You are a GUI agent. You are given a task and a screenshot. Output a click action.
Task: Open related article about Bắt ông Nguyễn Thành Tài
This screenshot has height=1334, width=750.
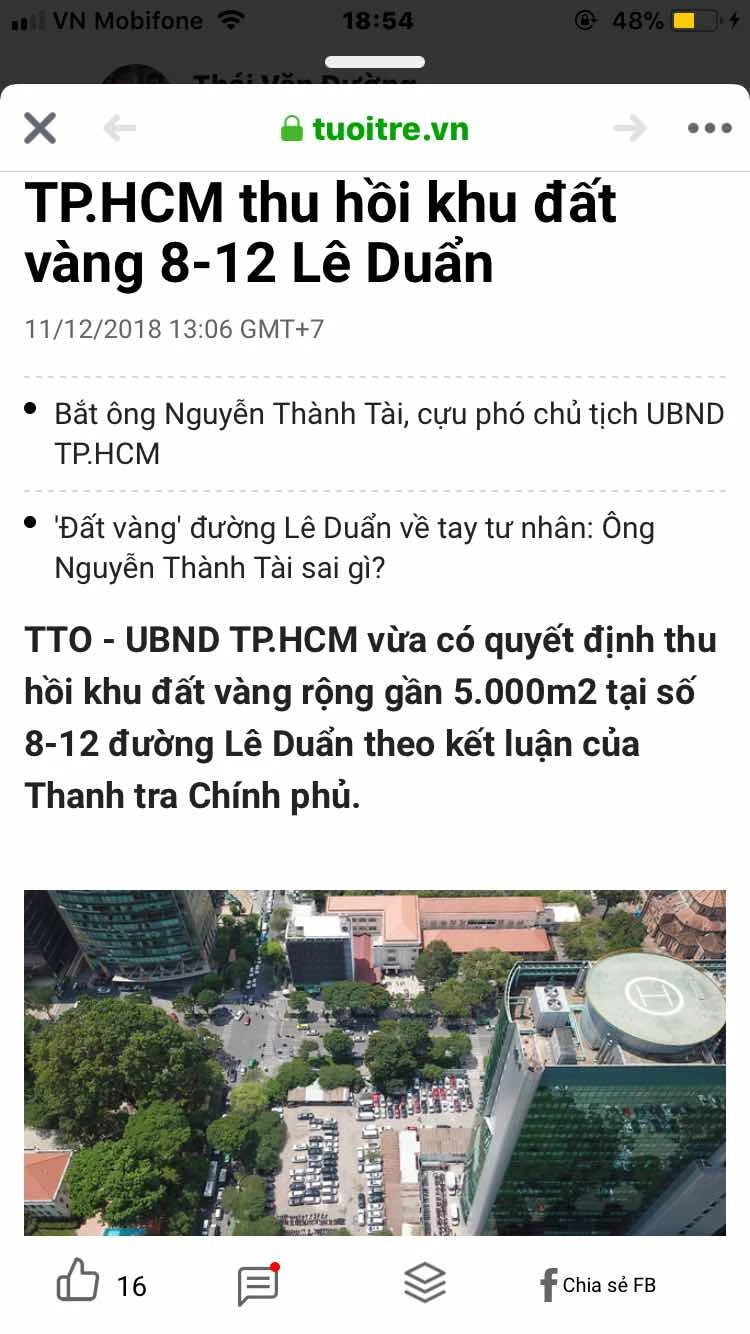coord(389,433)
